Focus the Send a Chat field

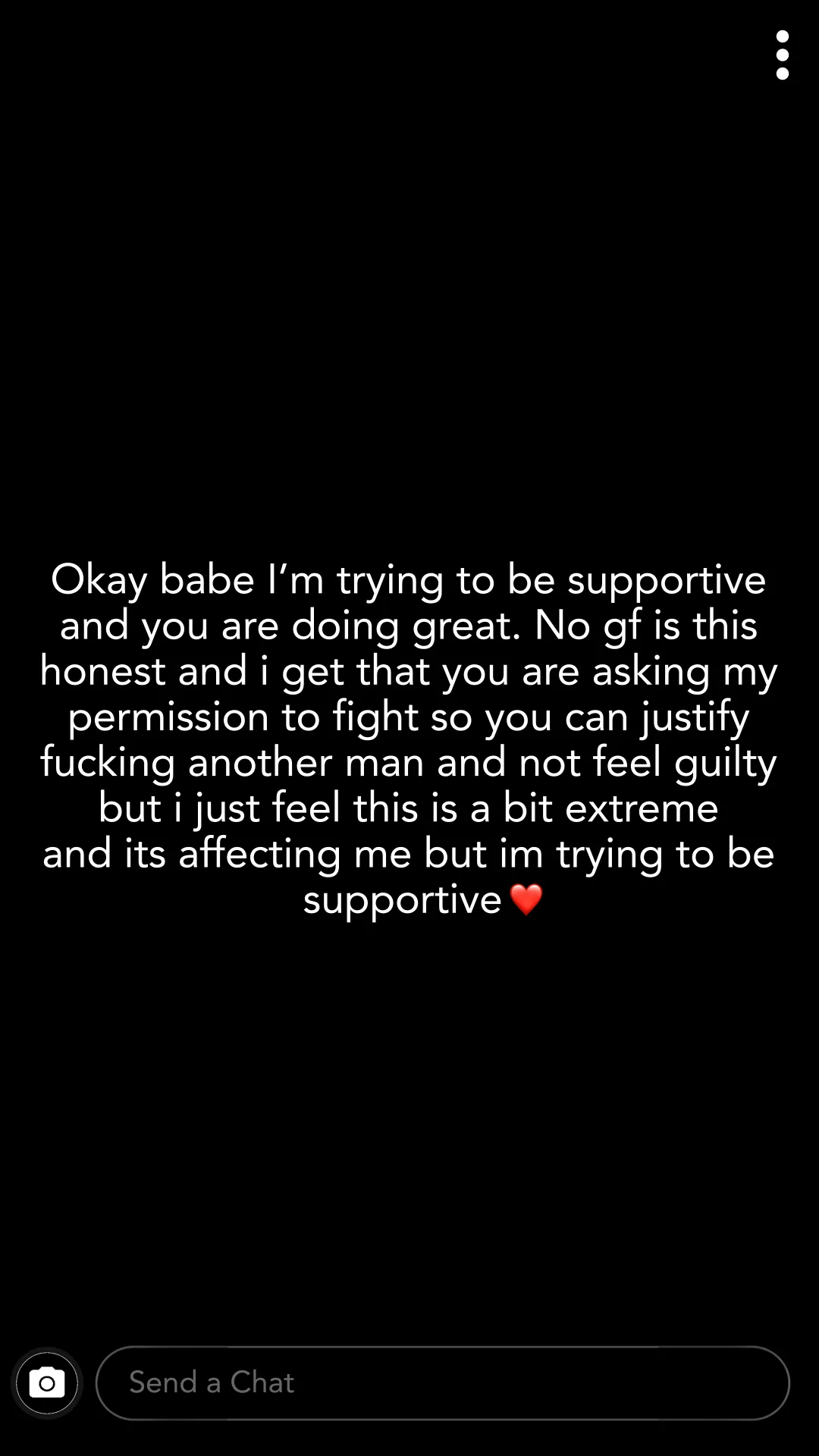(x=443, y=1383)
